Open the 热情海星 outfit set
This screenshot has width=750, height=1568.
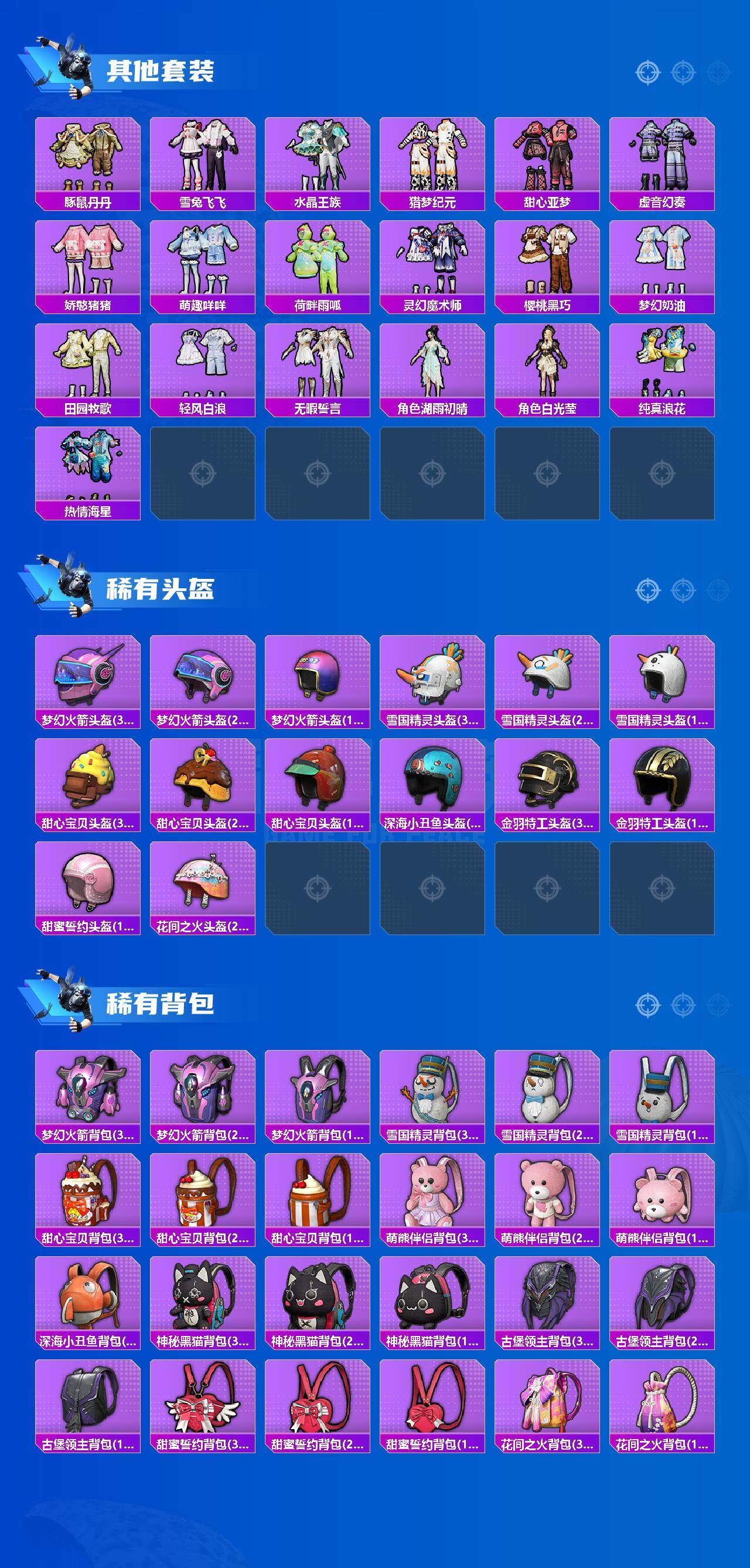[89, 469]
